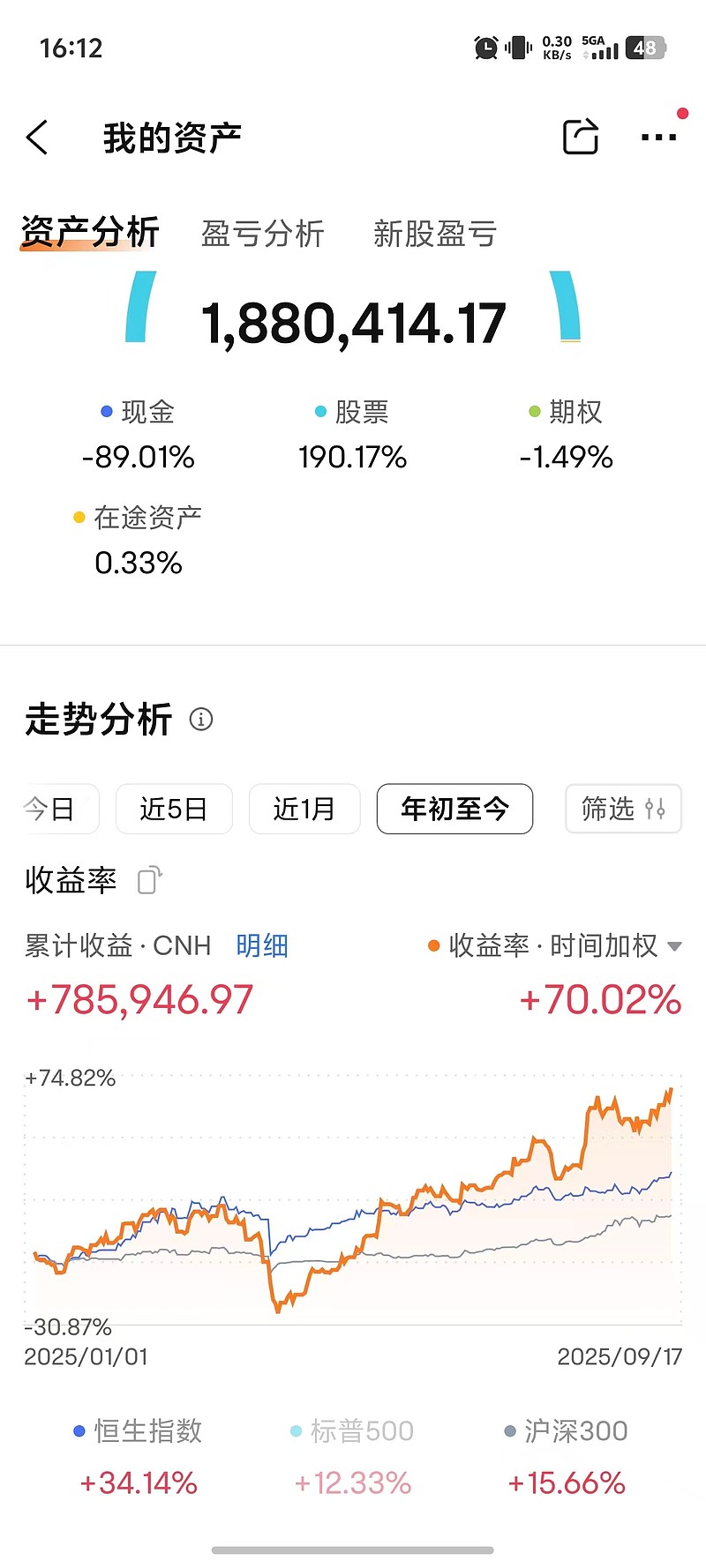Image resolution: width=706 pixels, height=1568 pixels.
Task: Click the info icon next to 走势分析
Action: point(201,720)
